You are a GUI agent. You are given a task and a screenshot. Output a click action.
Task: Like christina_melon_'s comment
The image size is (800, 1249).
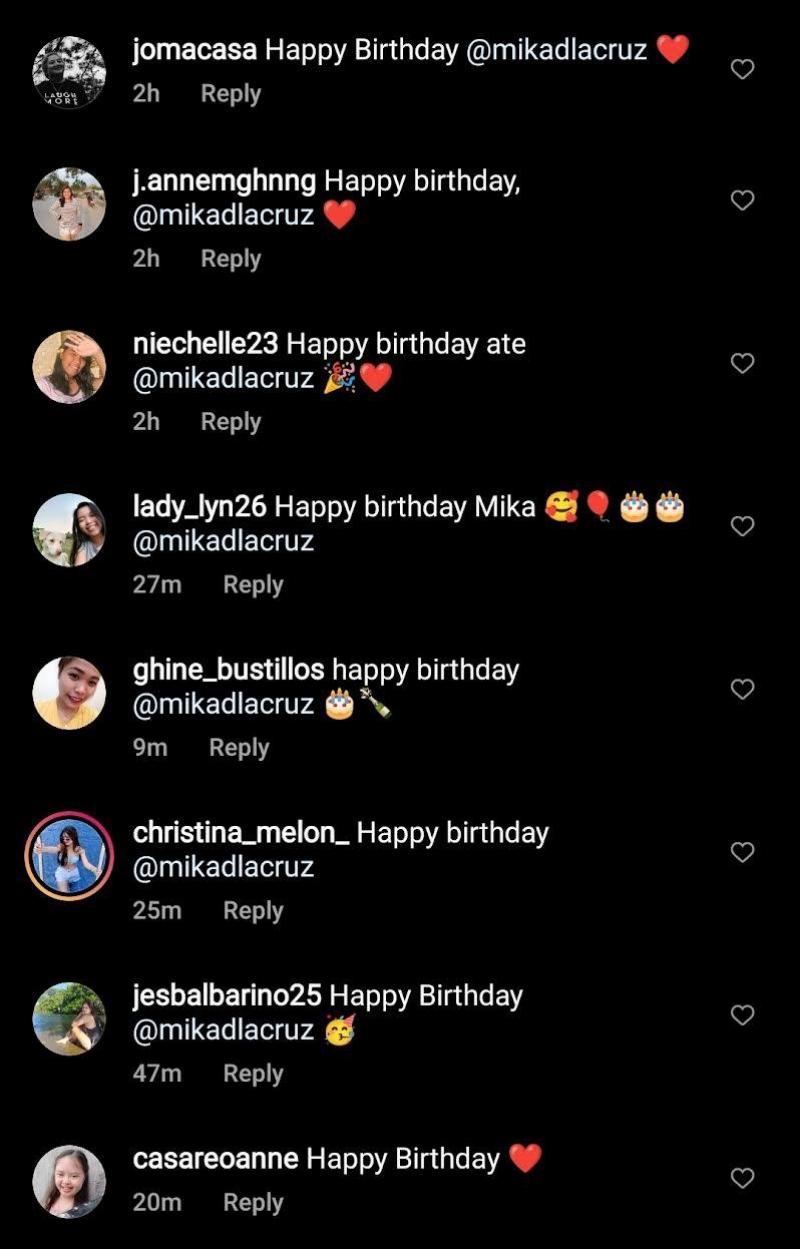[x=742, y=853]
